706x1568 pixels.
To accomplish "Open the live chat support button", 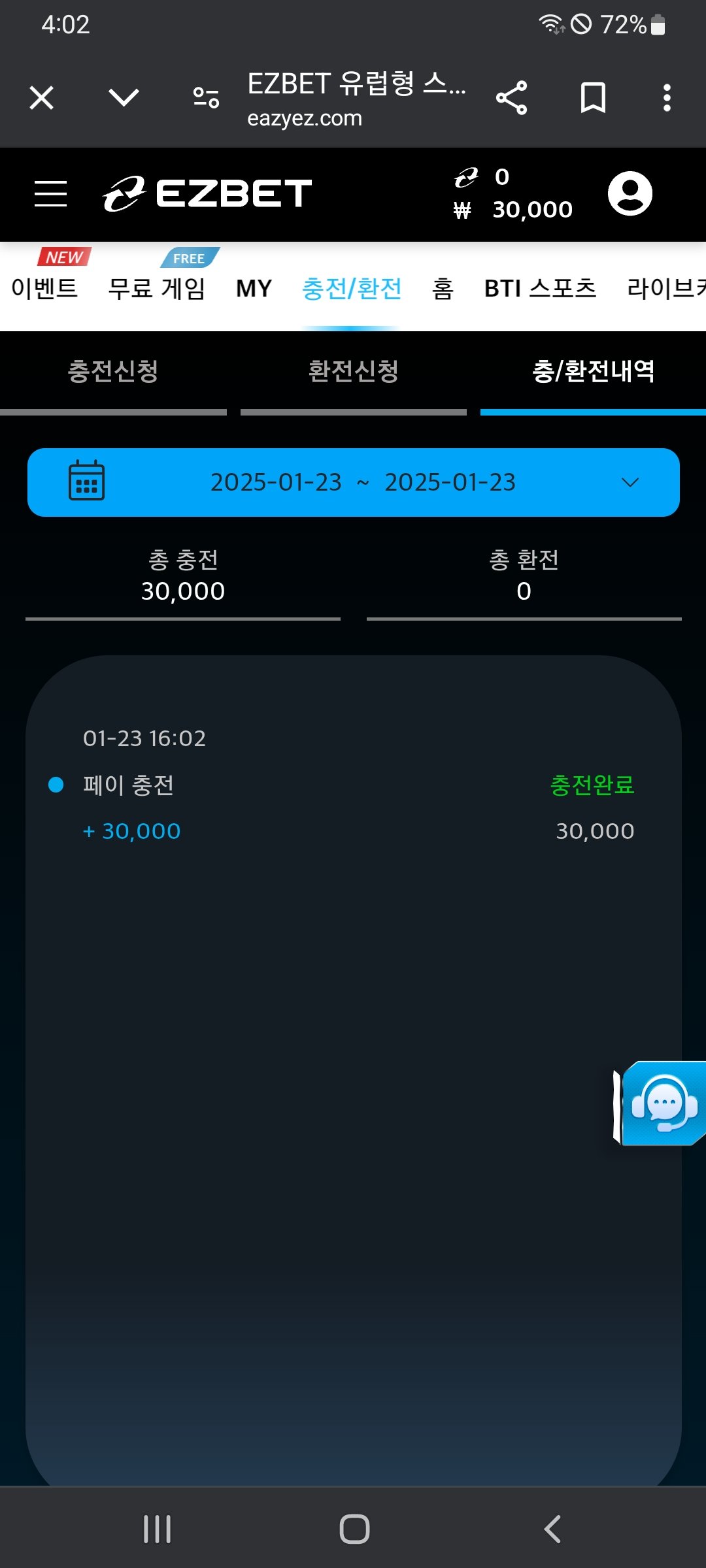I will (663, 1103).
